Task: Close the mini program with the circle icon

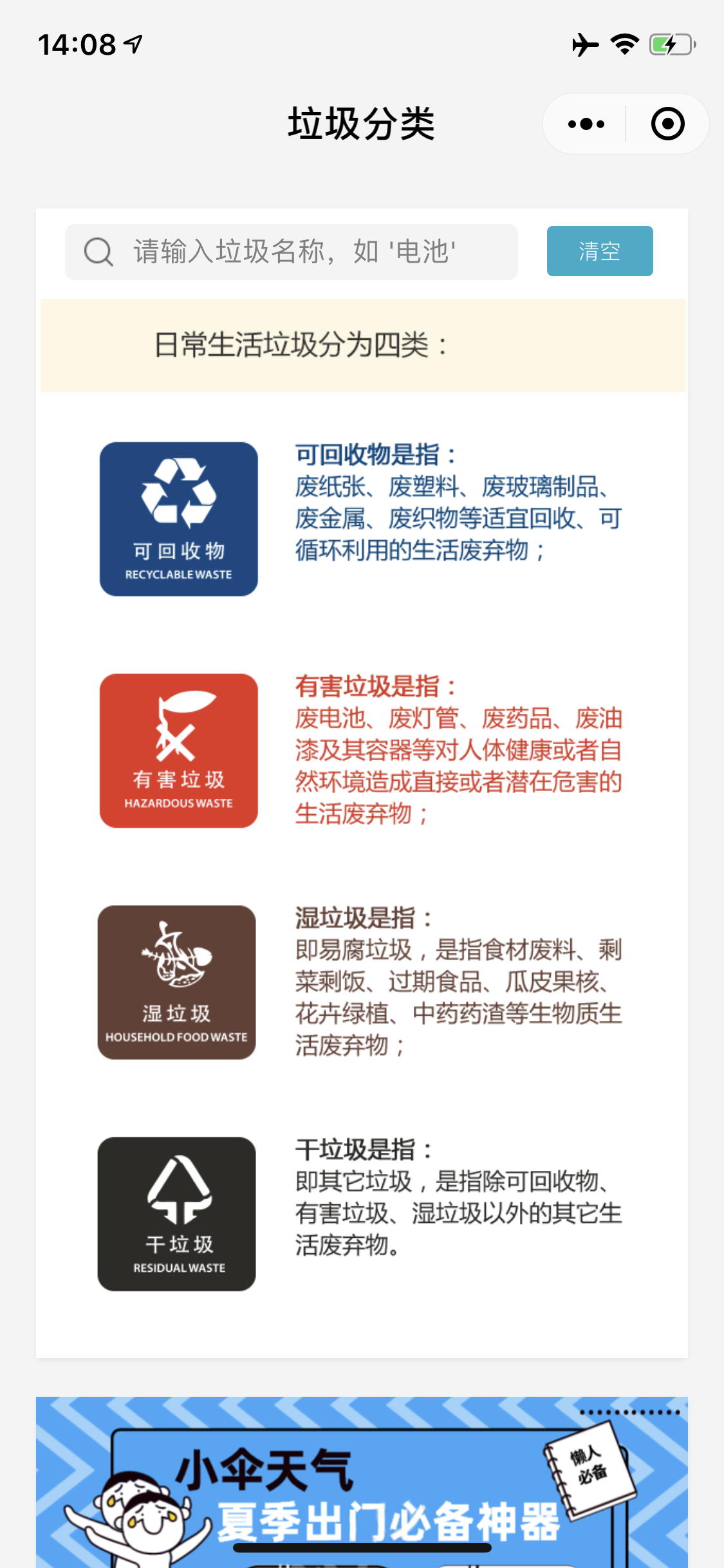Action: tap(667, 124)
